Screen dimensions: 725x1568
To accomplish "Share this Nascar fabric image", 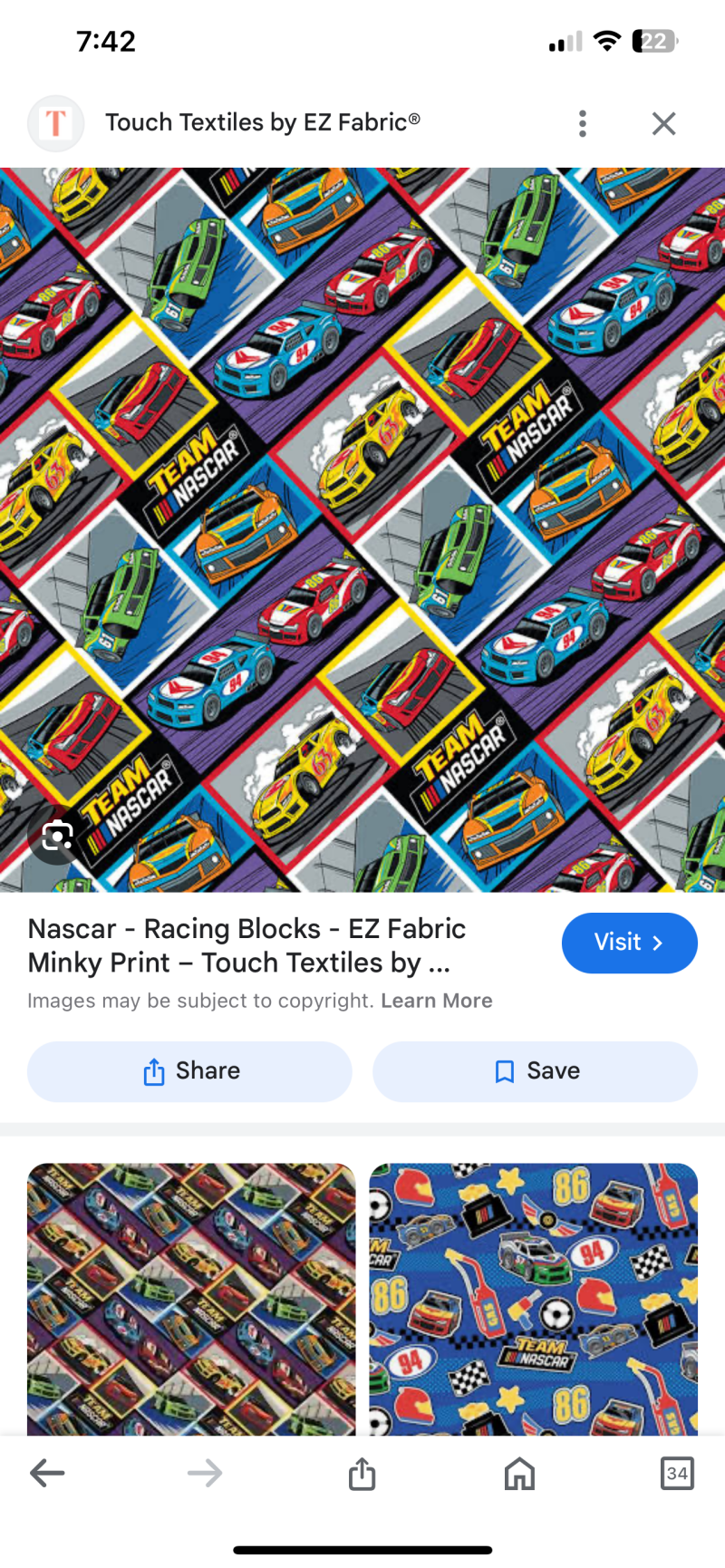I will pos(189,1071).
